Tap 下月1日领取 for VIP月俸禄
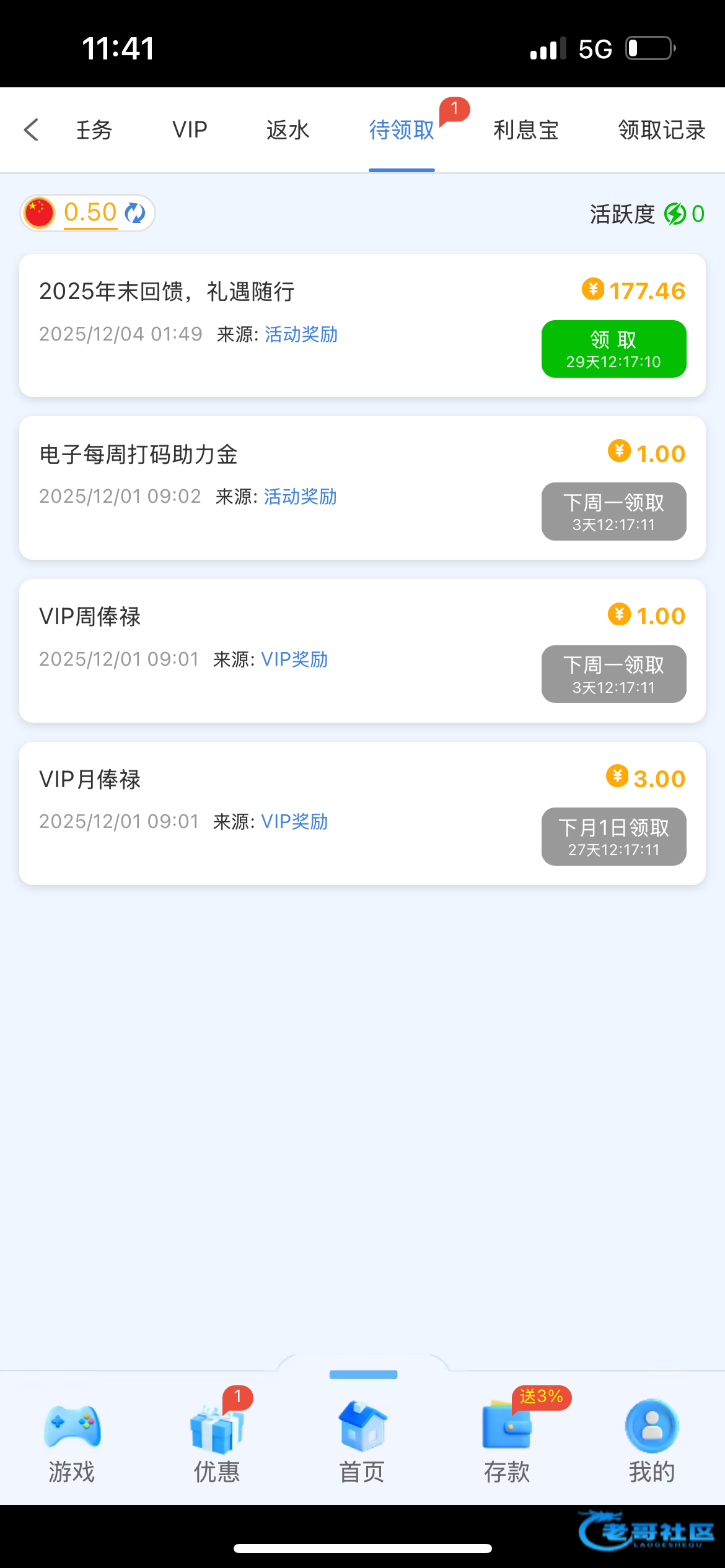 613,837
